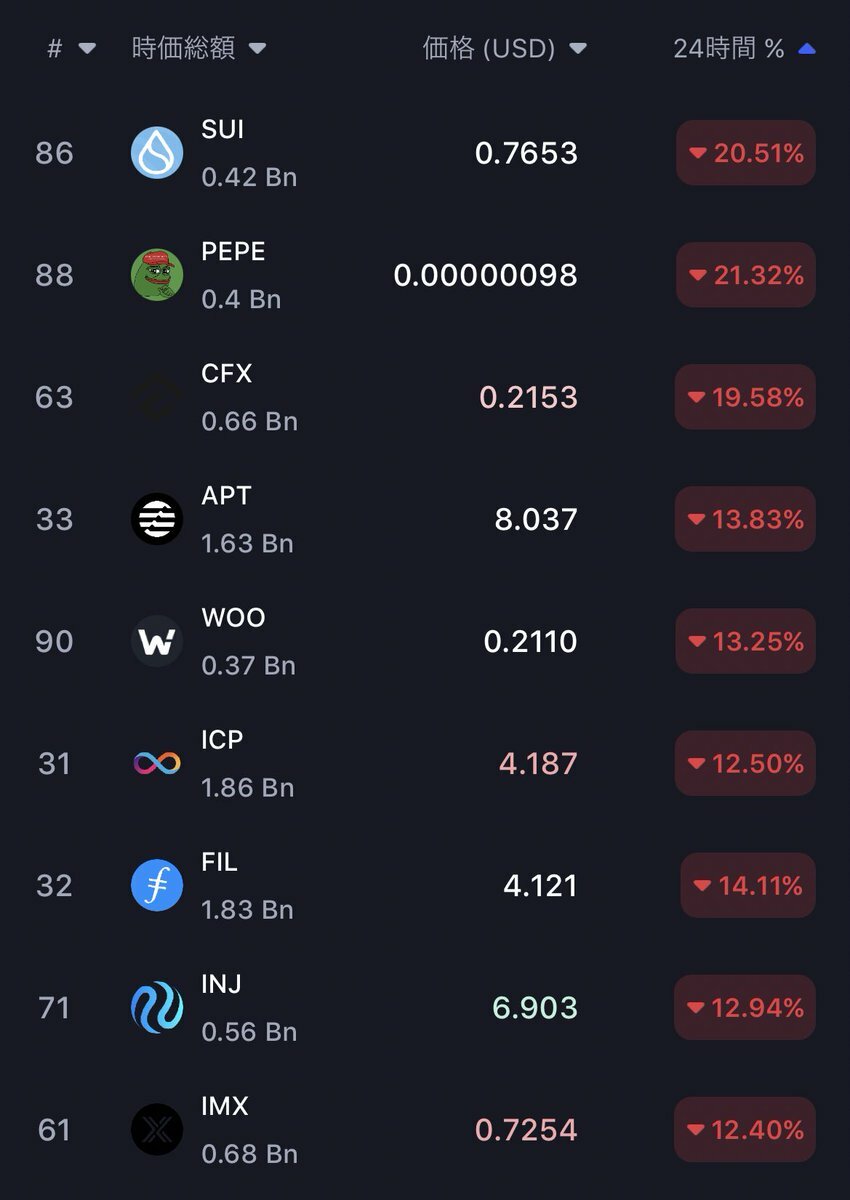Open the WOO coin row
The height and width of the screenshot is (1200, 850).
click(233, 641)
